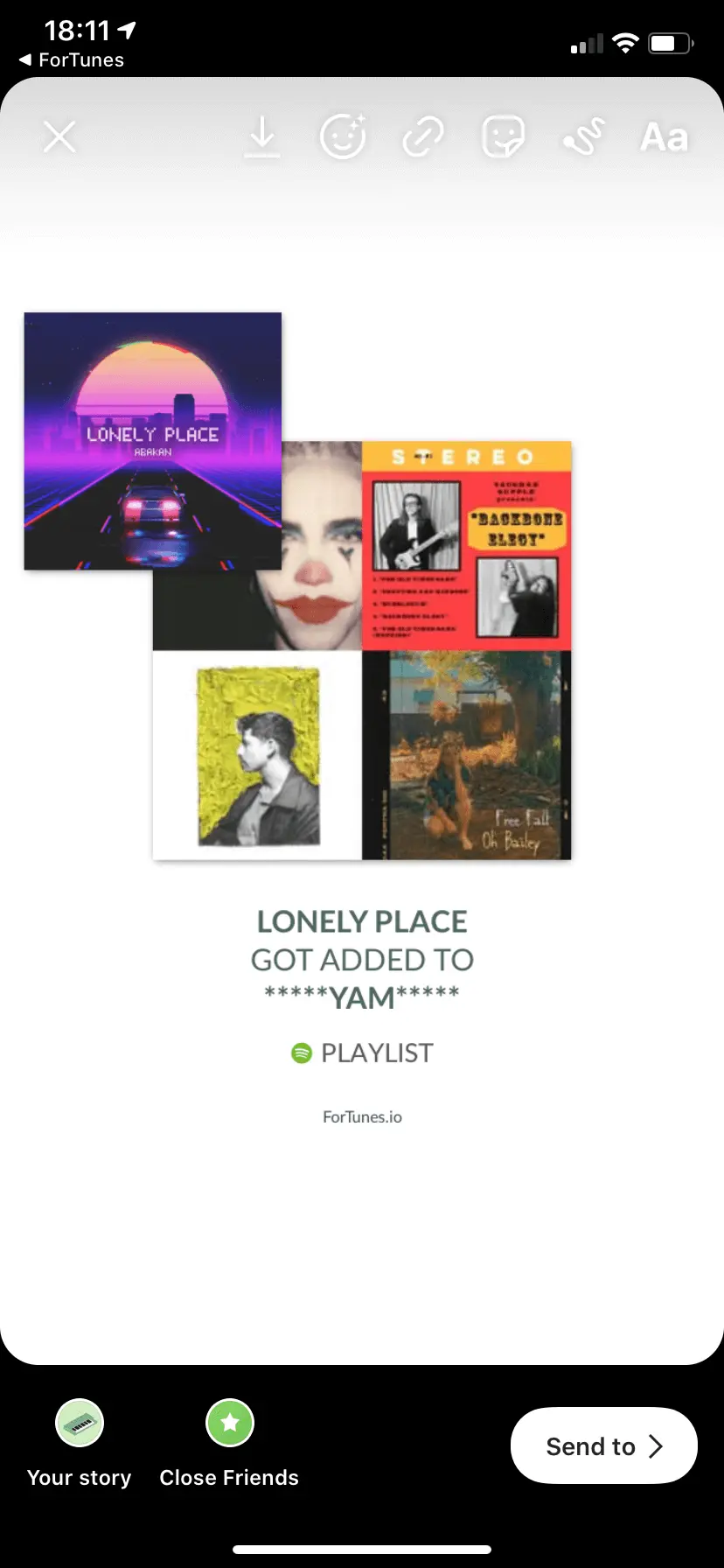The height and width of the screenshot is (1568, 724).
Task: Open the sticker tray
Action: click(504, 137)
